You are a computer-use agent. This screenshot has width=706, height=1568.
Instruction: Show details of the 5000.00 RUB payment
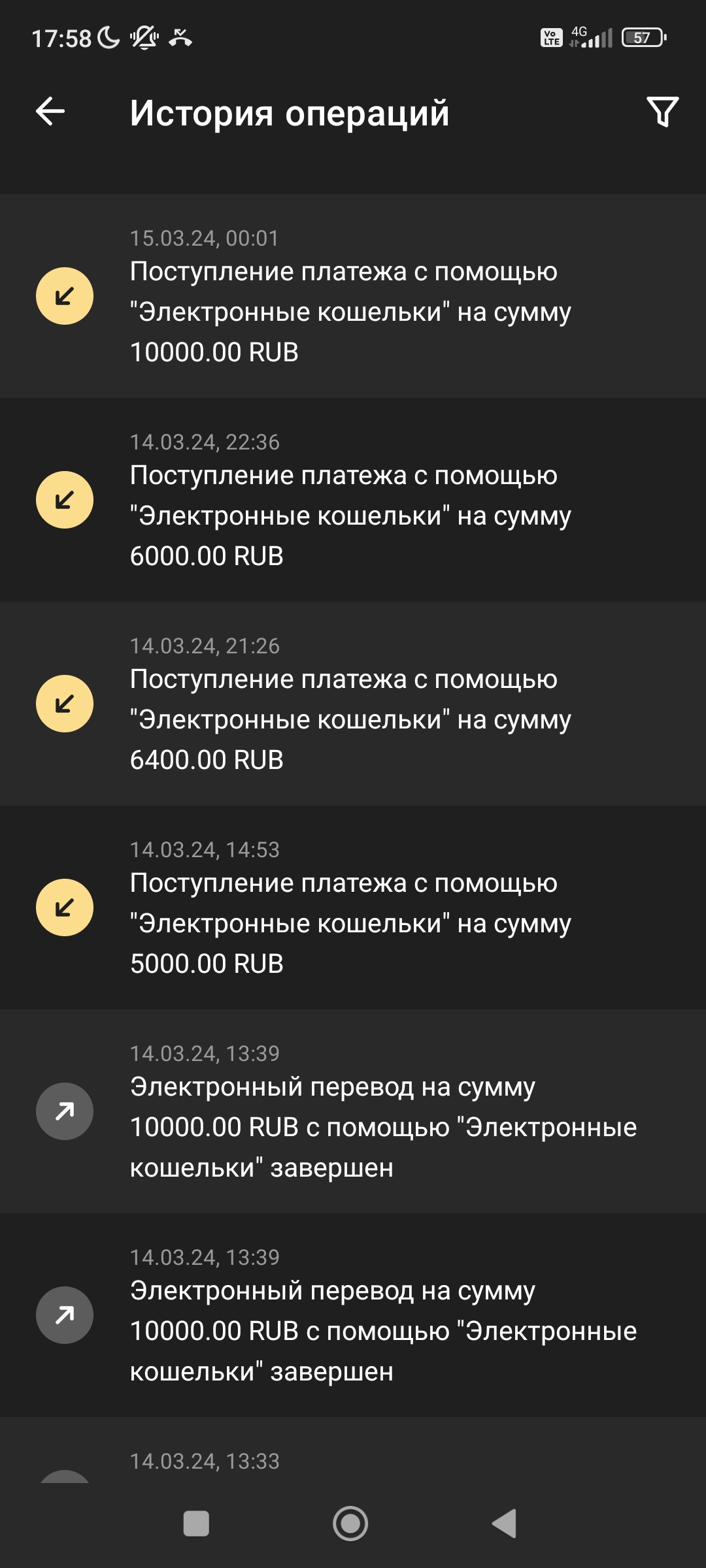(x=353, y=907)
